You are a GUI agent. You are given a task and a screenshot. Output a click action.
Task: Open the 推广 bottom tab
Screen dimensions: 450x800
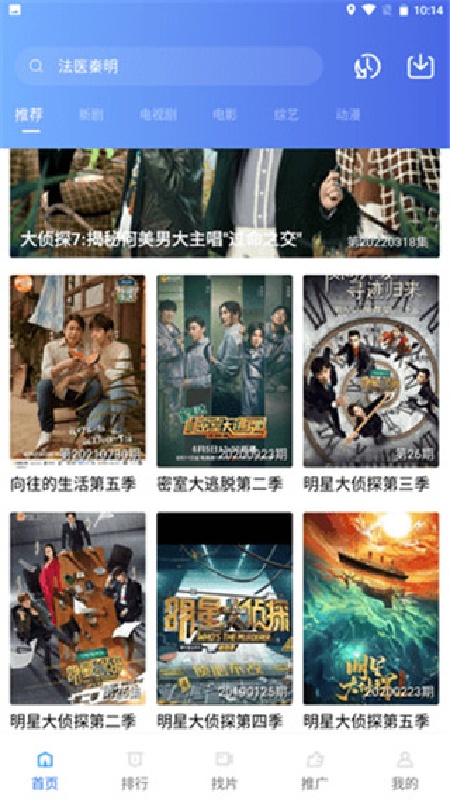(x=315, y=770)
